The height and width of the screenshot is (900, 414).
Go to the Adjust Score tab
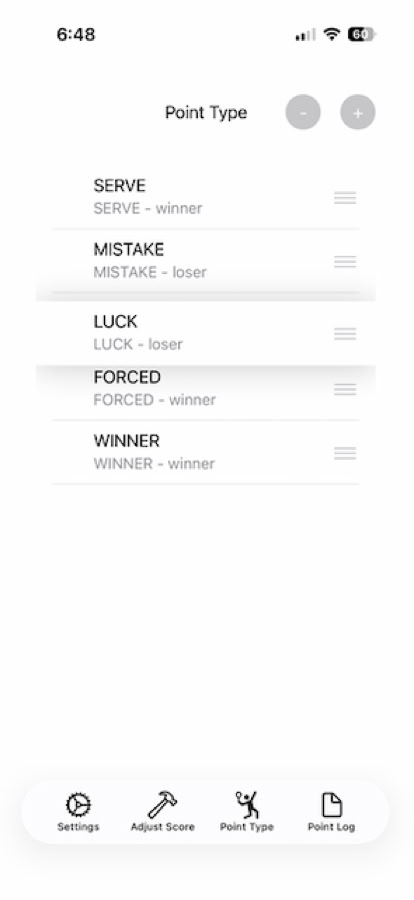[x=162, y=812]
